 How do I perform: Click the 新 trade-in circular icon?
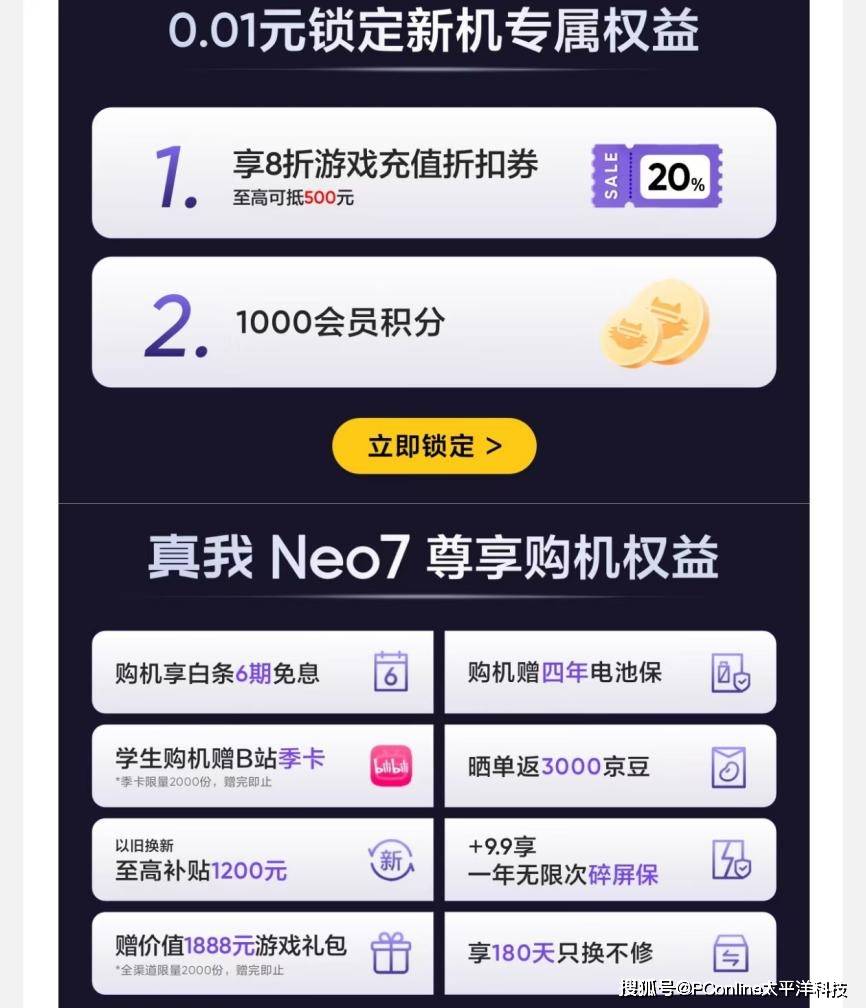(x=391, y=859)
